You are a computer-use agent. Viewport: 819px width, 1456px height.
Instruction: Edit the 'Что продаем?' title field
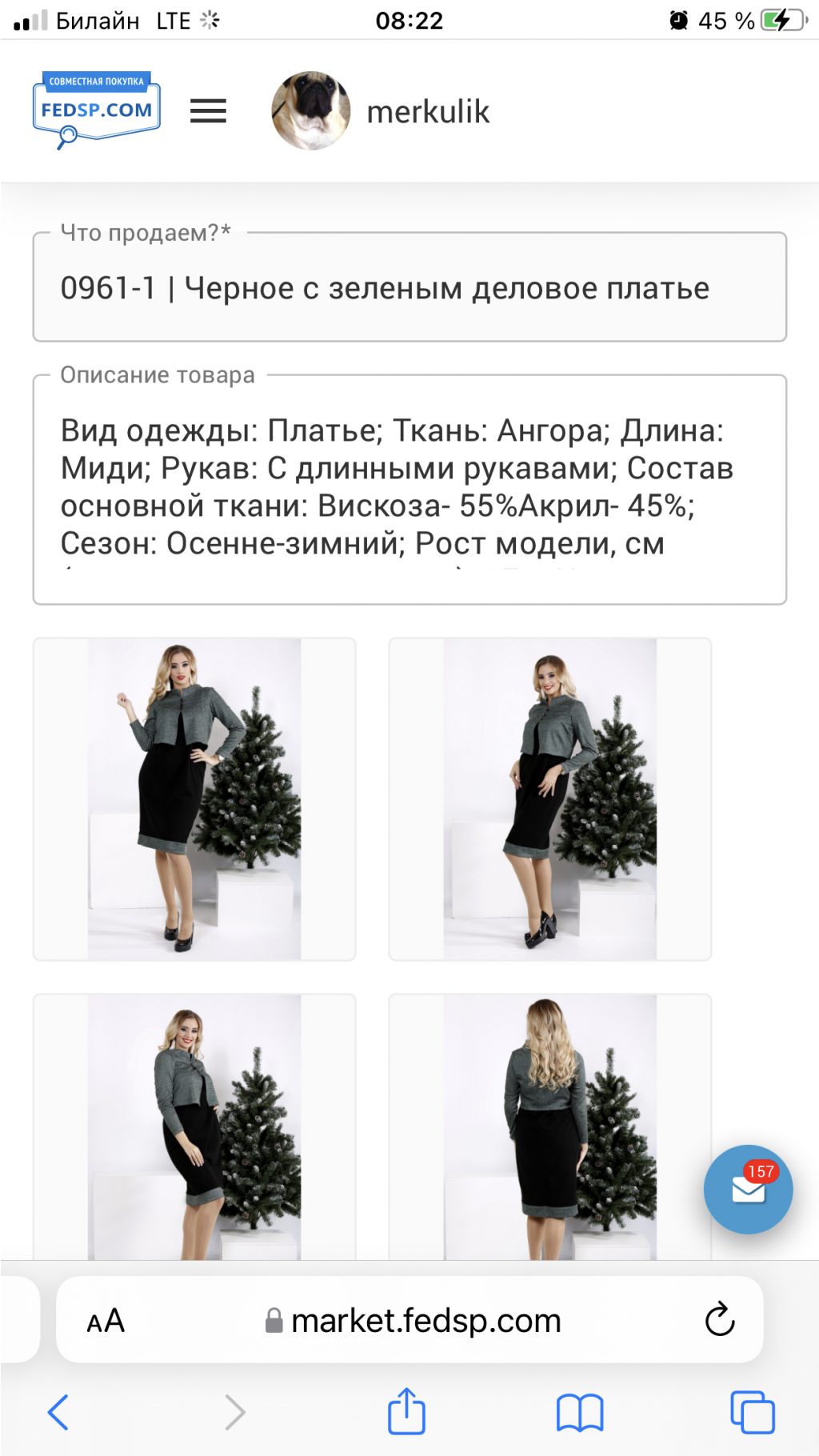pos(409,288)
